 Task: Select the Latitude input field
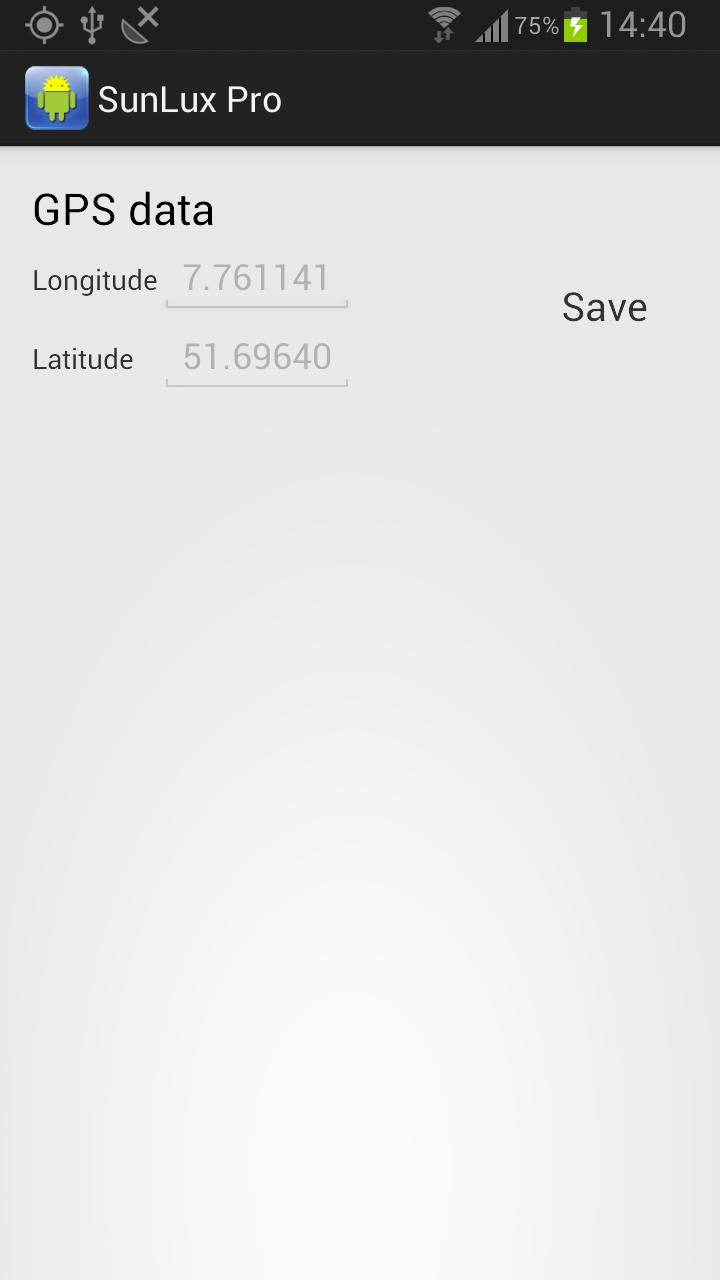(x=256, y=357)
